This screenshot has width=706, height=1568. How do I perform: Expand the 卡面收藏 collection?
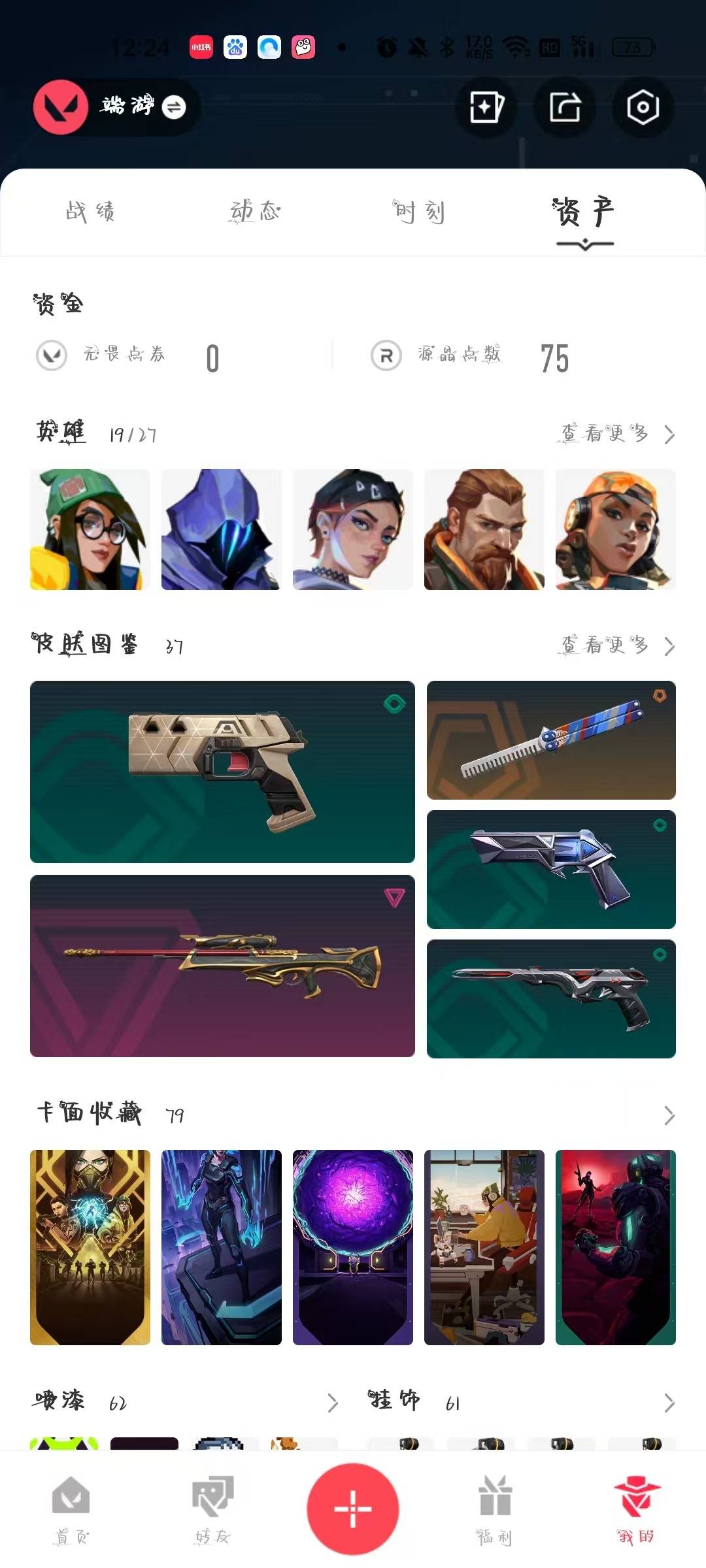point(669,1115)
